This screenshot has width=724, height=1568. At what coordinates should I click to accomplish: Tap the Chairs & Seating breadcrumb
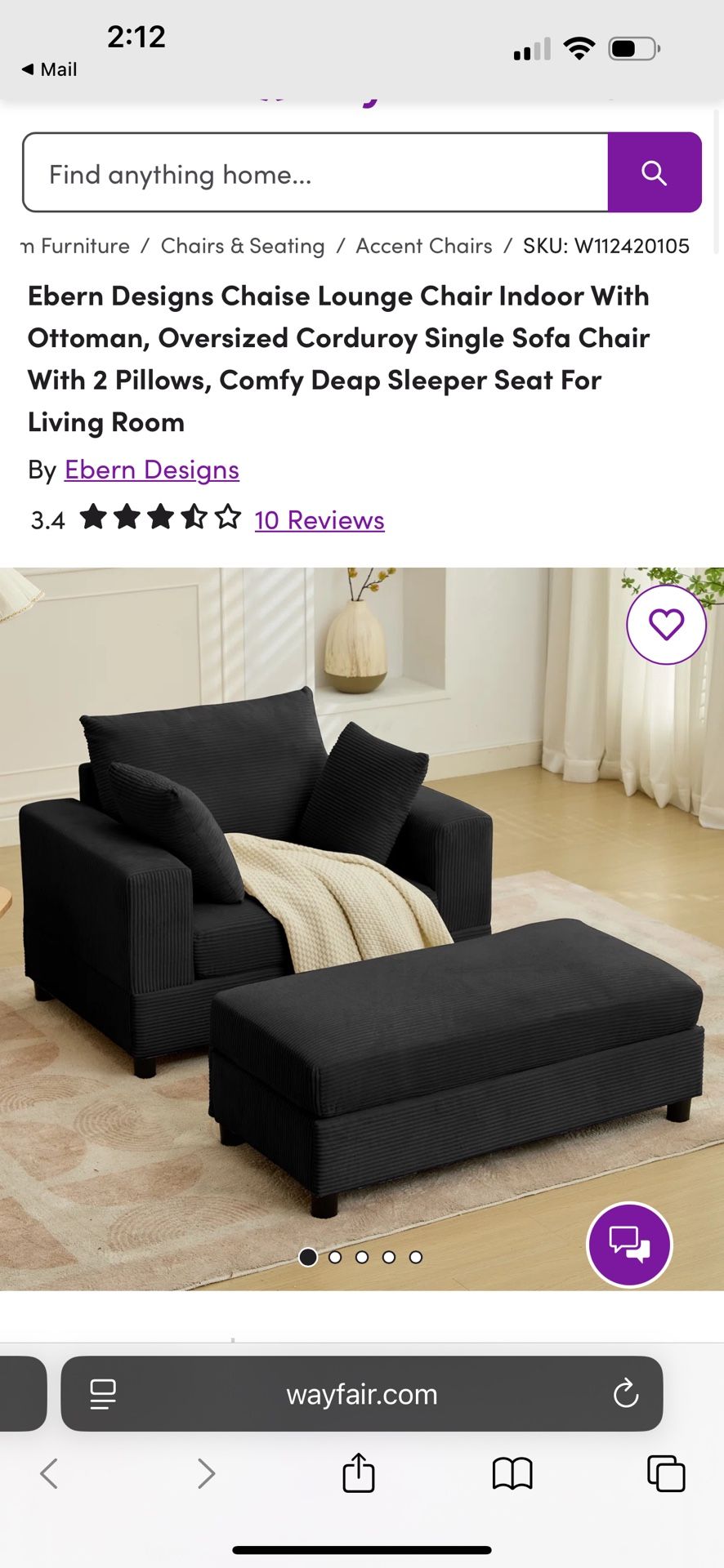pyautogui.click(x=242, y=246)
